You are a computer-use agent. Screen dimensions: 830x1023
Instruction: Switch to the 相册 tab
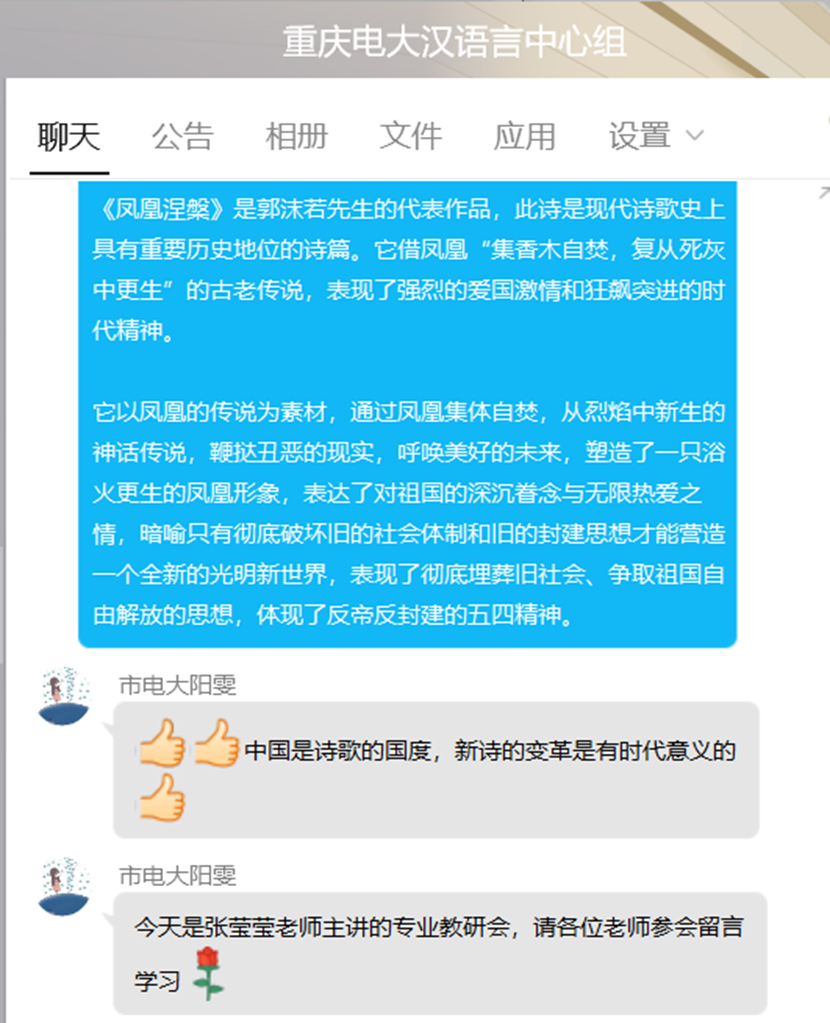click(x=296, y=136)
